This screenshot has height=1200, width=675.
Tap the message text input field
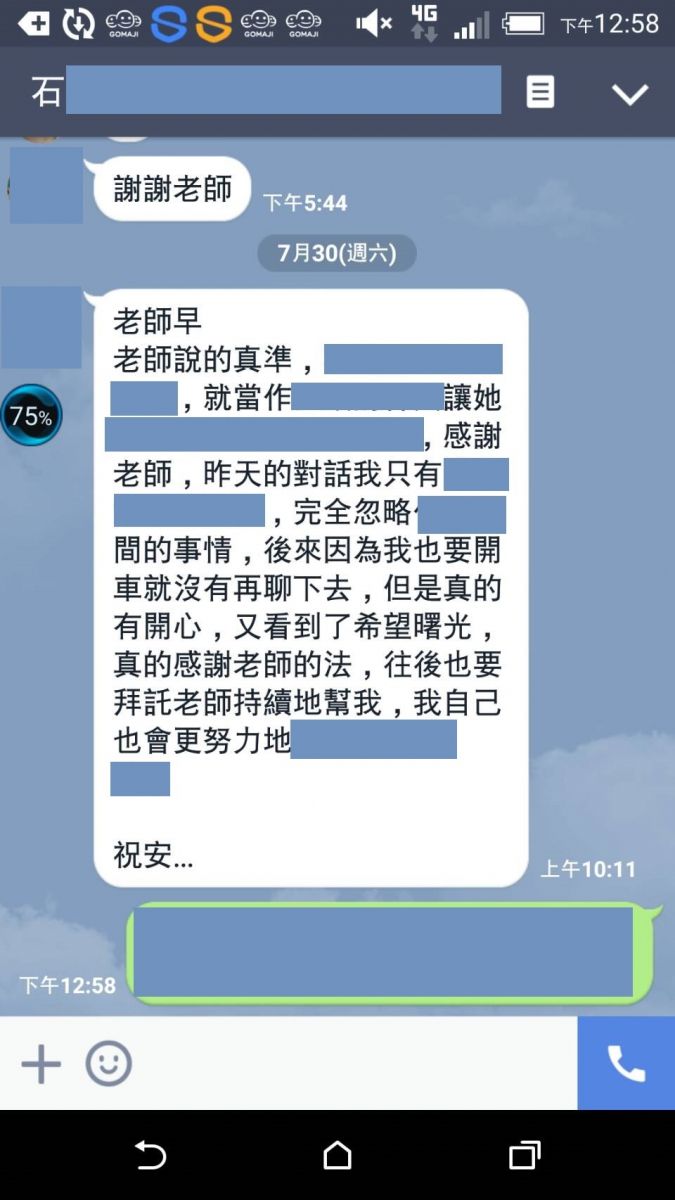(x=350, y=1064)
